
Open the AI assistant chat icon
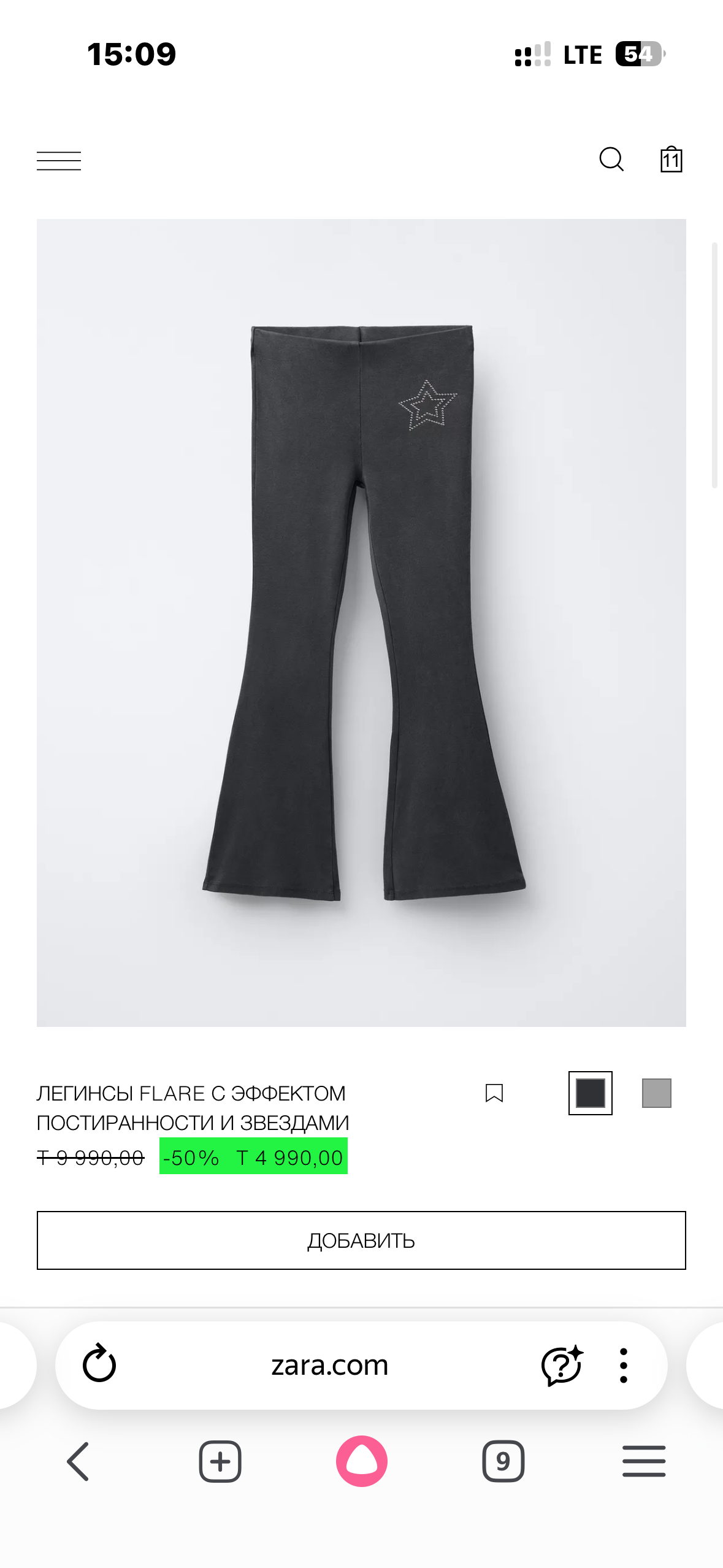tap(562, 1366)
